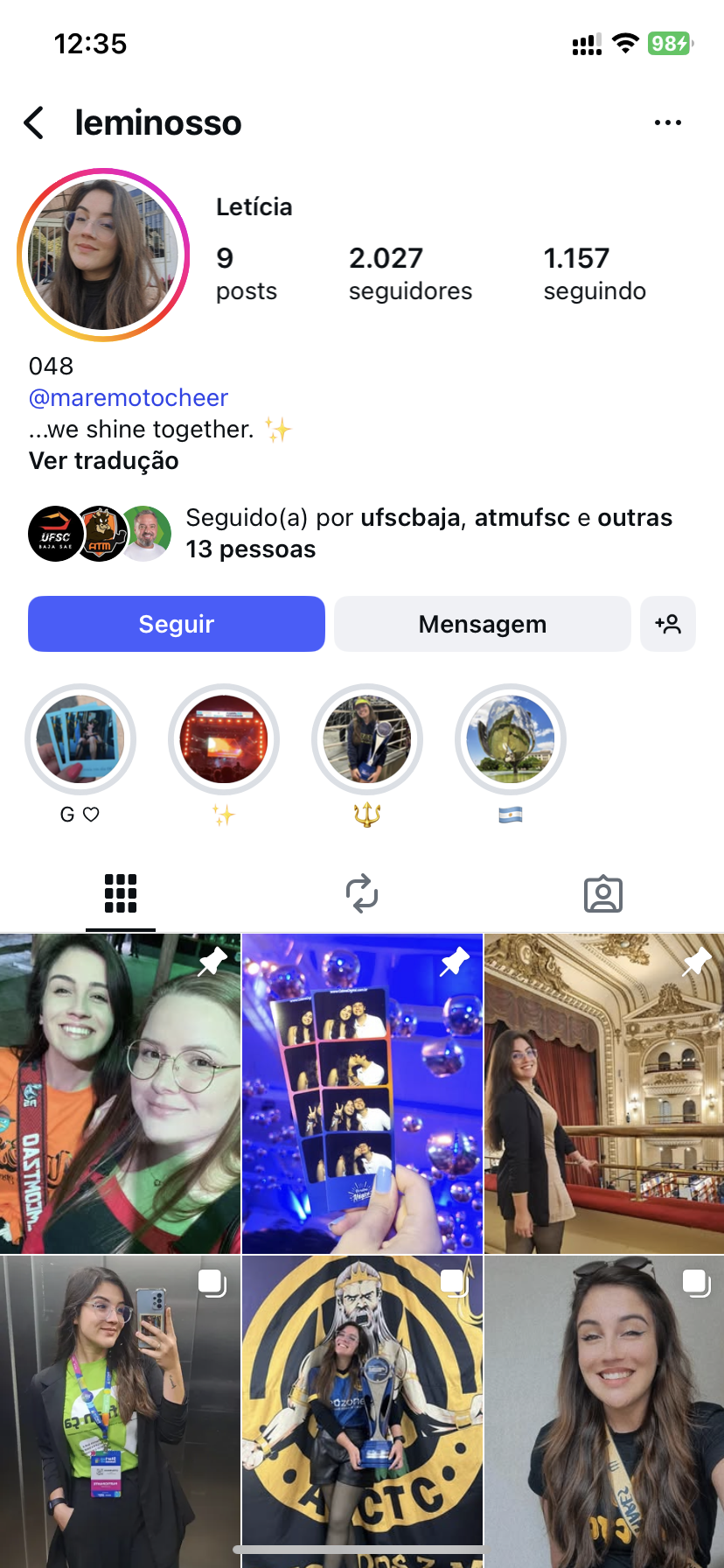Show suggested accounts with the add-person icon
Screen dimensions: 724x1568
click(668, 624)
